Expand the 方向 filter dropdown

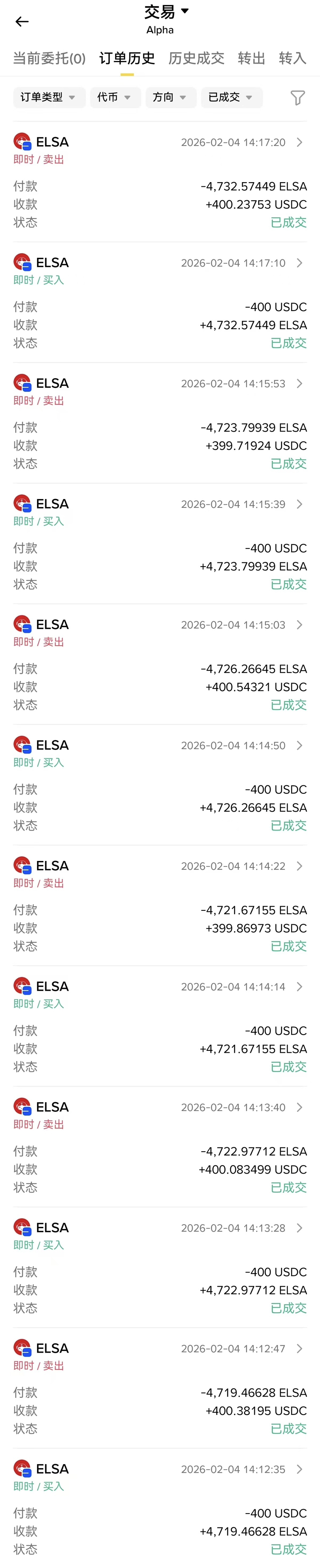170,97
